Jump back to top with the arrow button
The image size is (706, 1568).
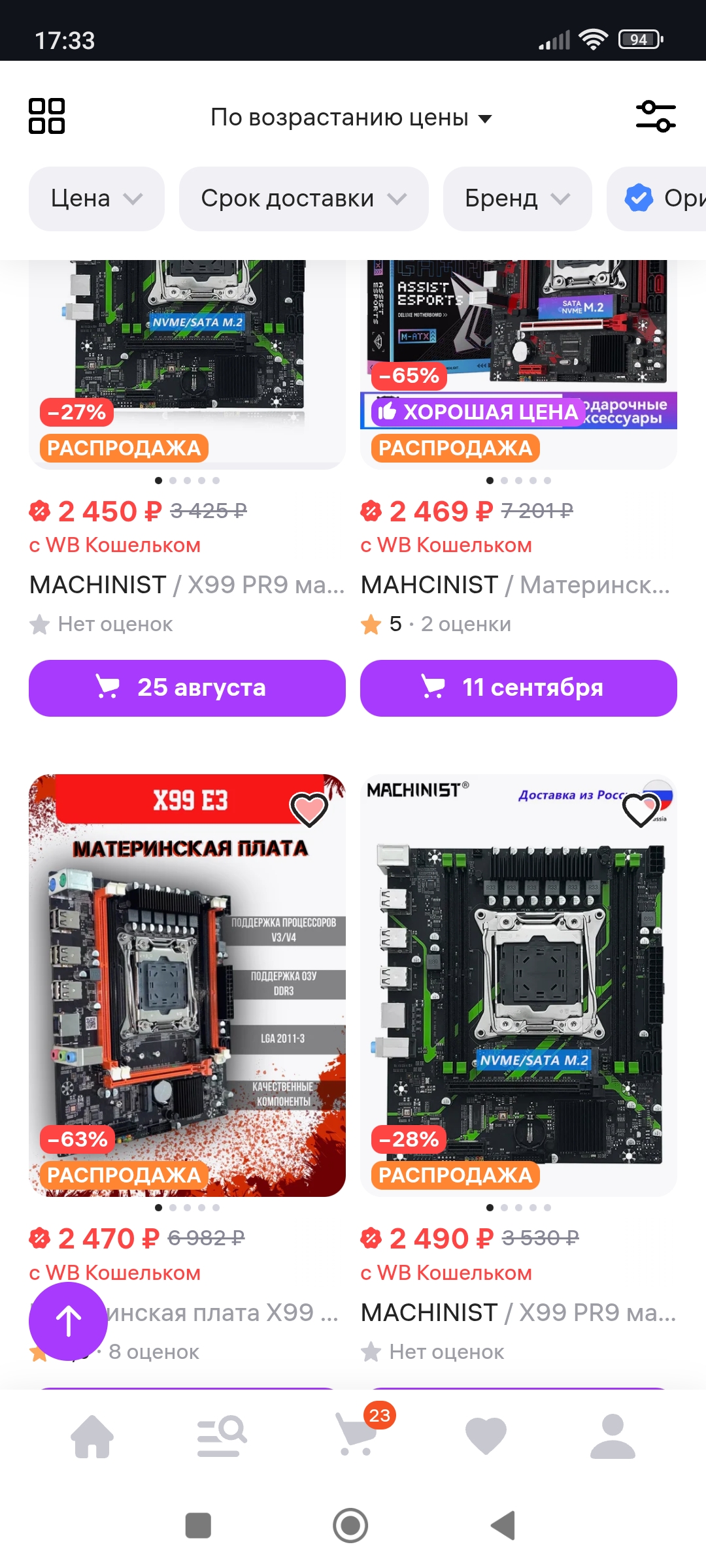(x=68, y=1321)
